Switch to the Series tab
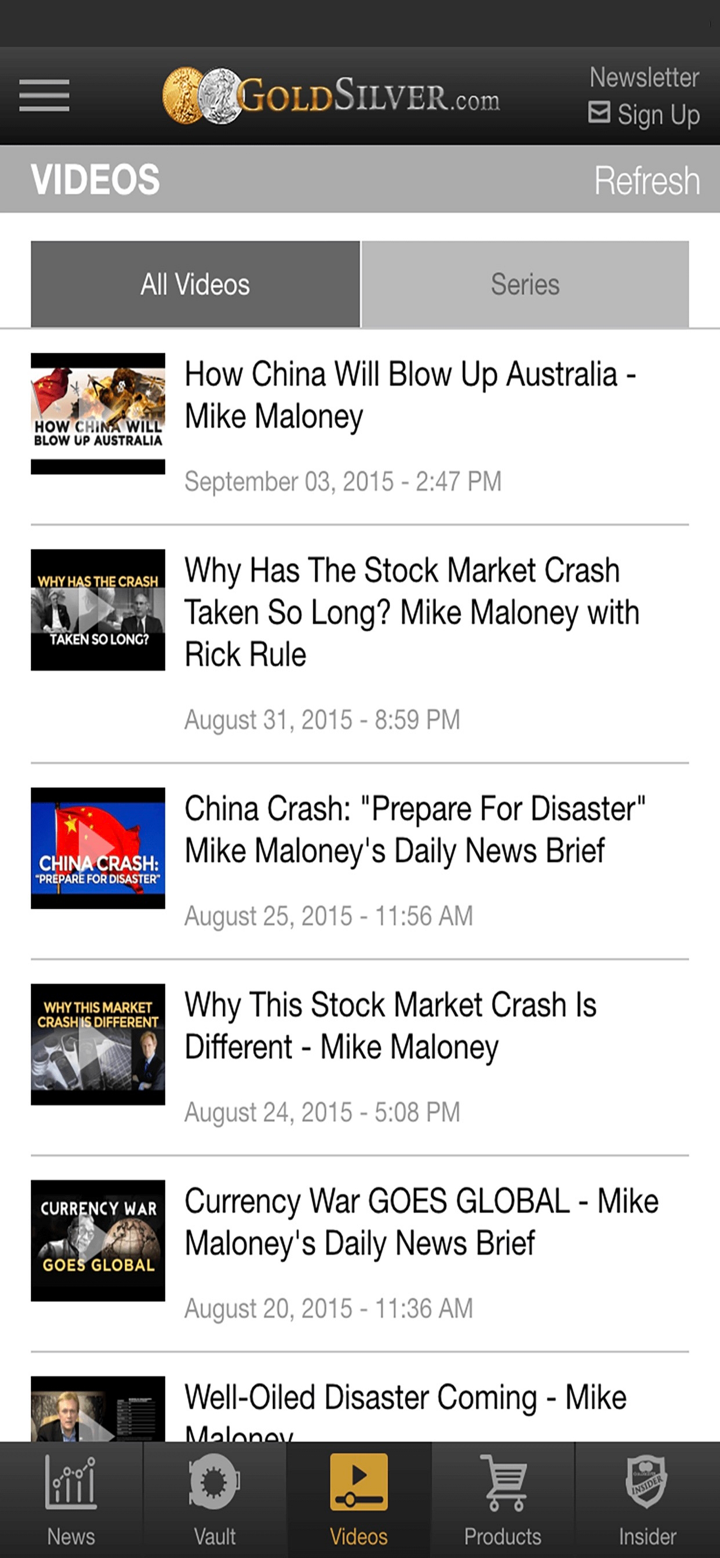Image resolution: width=720 pixels, height=1558 pixels. tap(525, 285)
